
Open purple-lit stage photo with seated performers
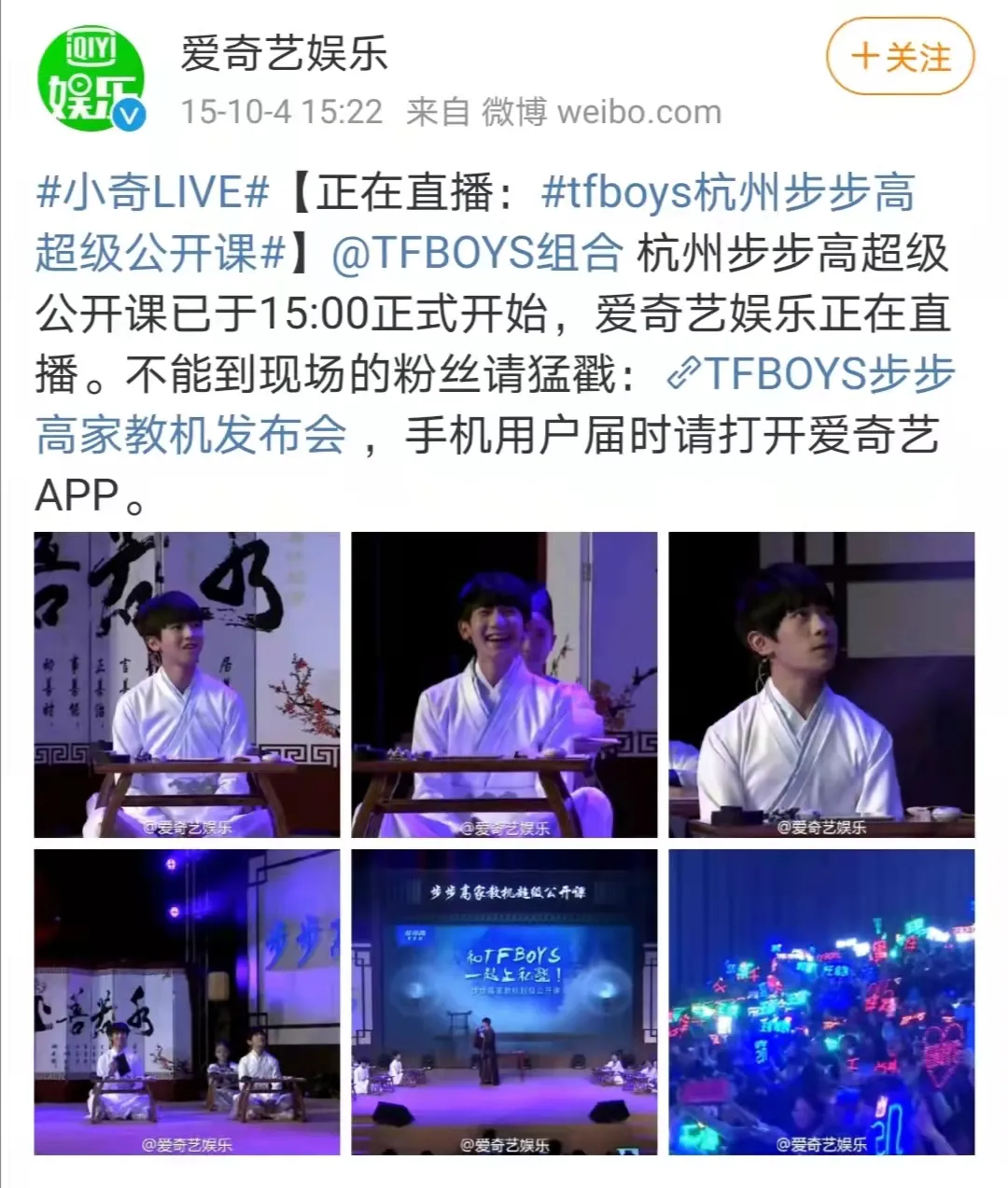(187, 1001)
